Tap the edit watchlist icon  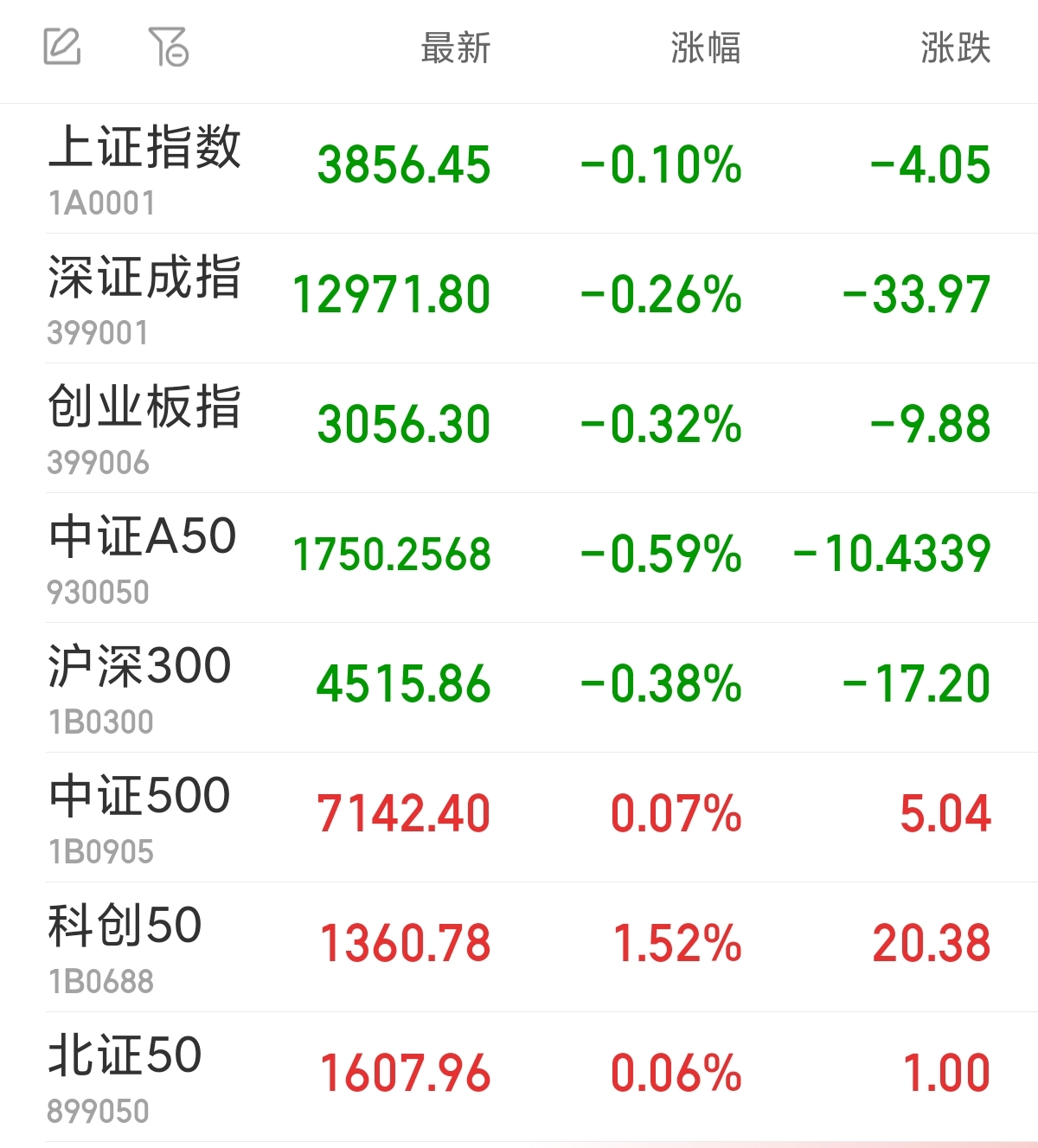coord(62,47)
